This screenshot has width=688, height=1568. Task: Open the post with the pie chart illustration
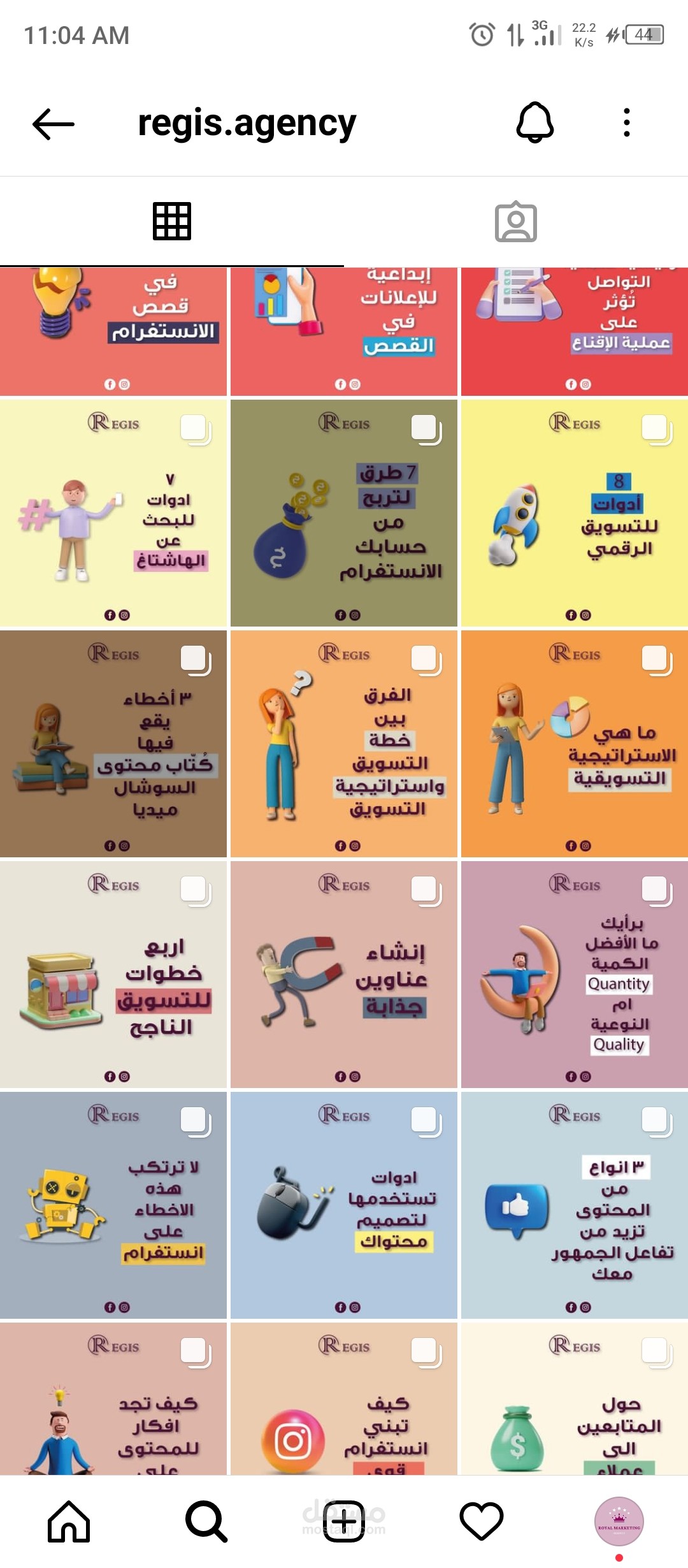(575, 744)
